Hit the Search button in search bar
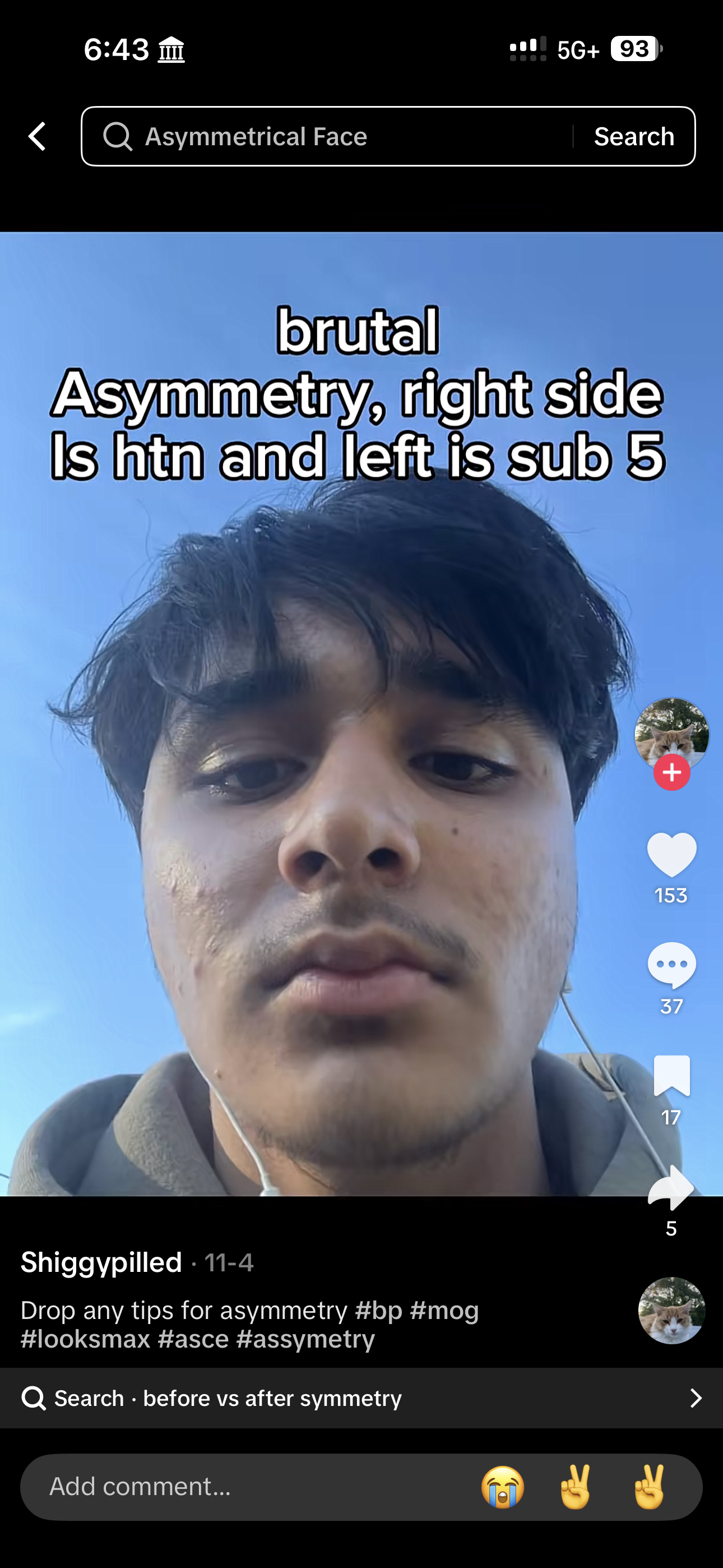Image resolution: width=723 pixels, height=1568 pixels. [x=633, y=136]
